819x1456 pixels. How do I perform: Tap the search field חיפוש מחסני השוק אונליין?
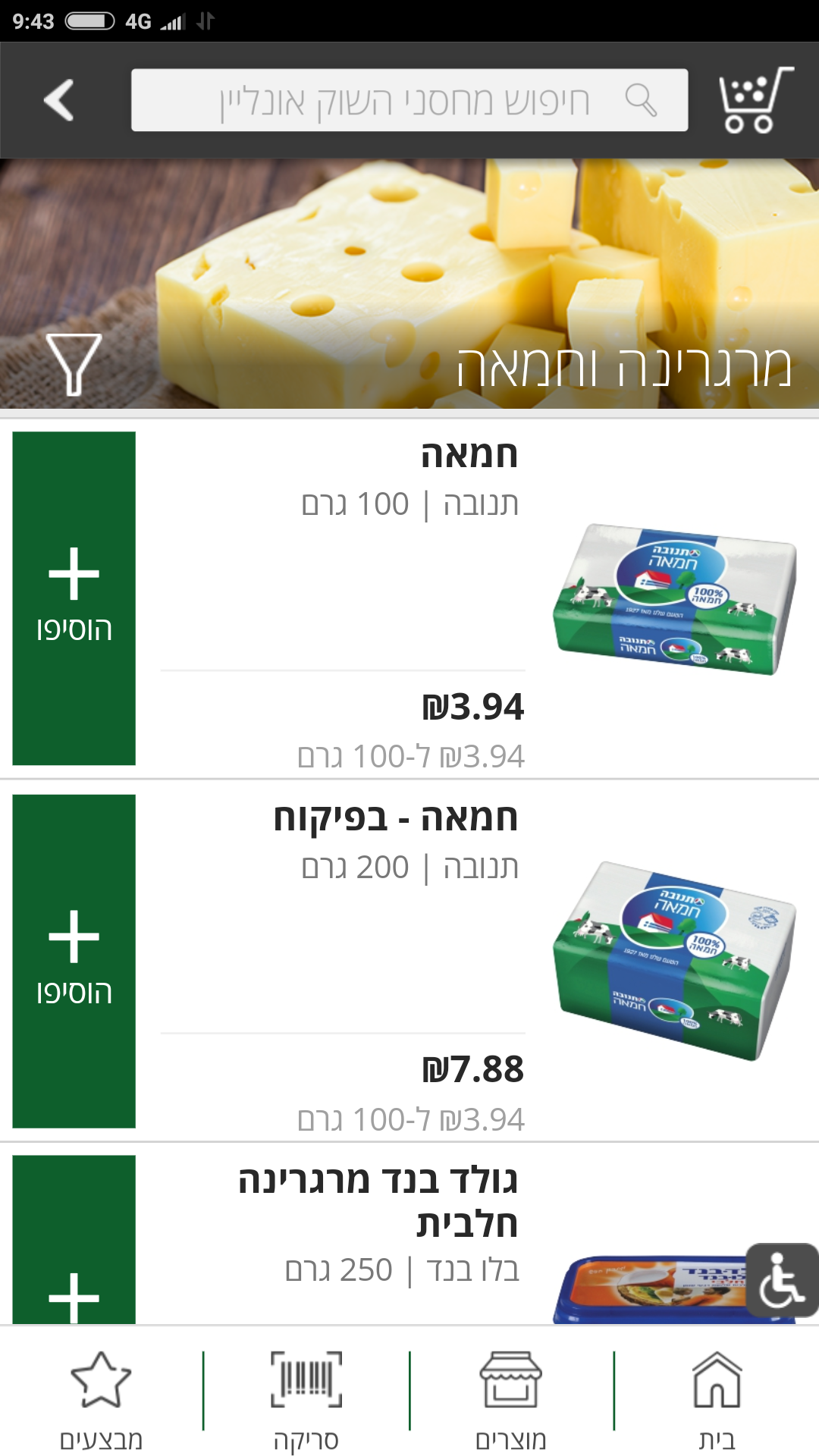[409, 99]
